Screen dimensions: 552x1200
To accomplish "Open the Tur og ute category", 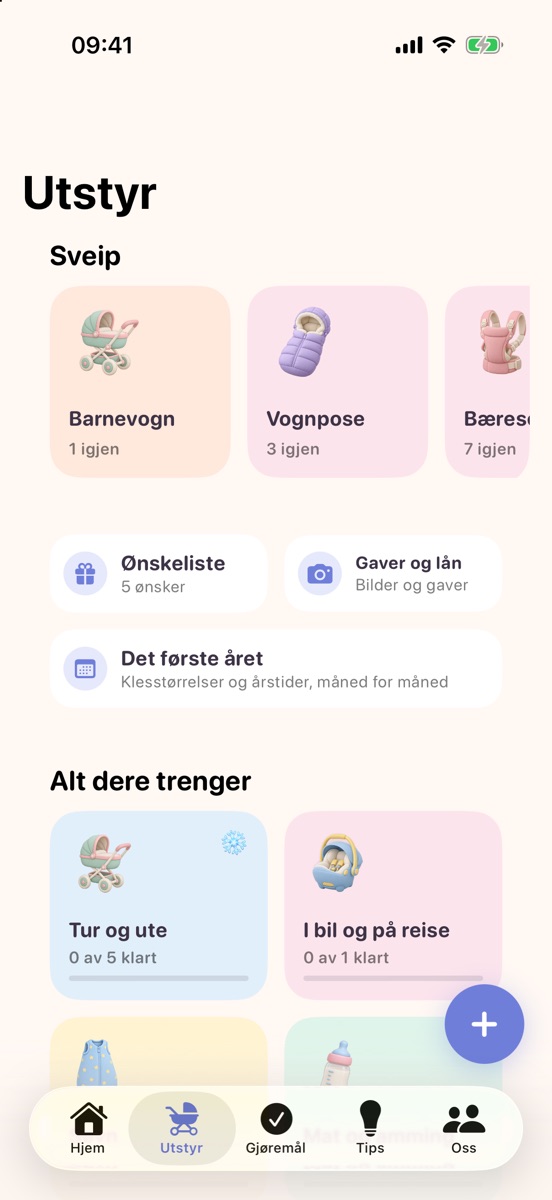I will click(x=159, y=905).
